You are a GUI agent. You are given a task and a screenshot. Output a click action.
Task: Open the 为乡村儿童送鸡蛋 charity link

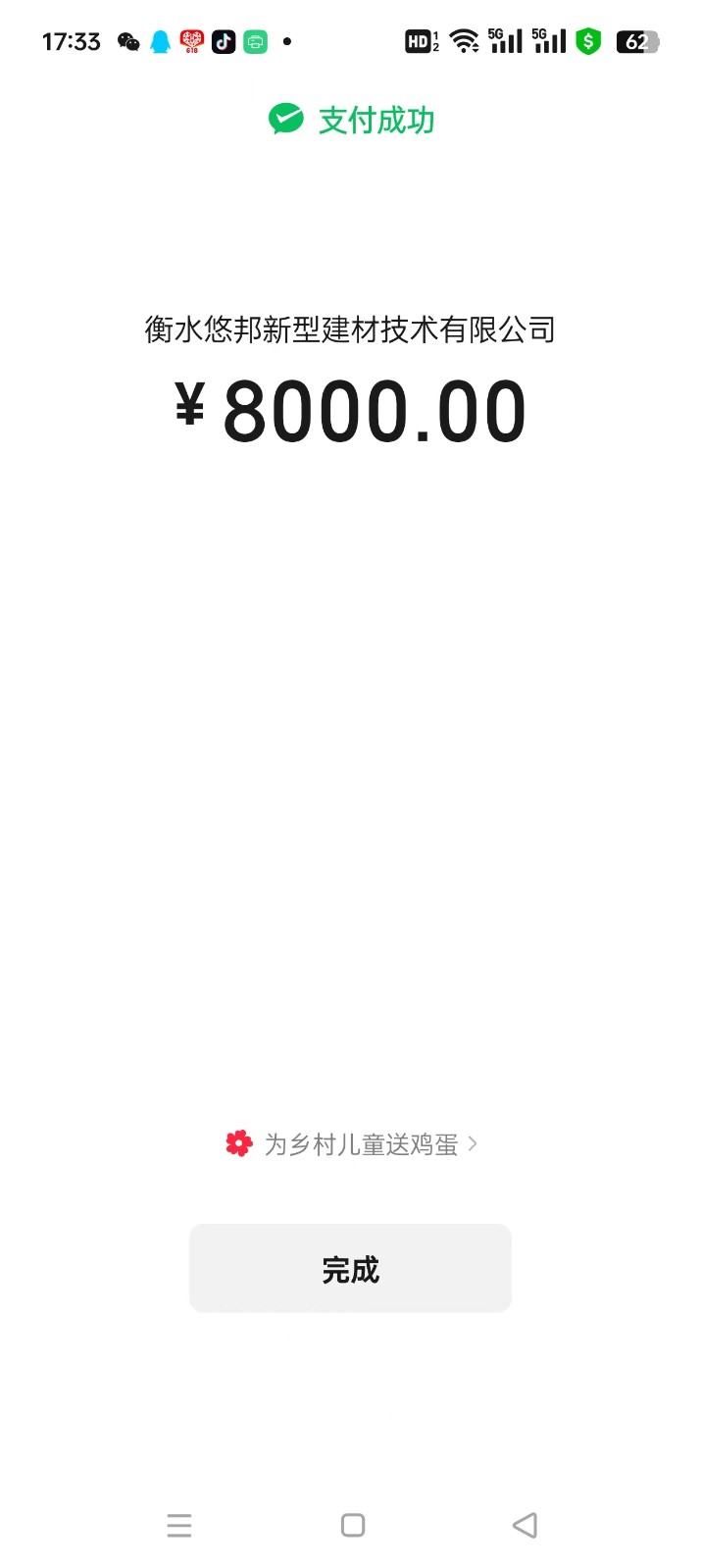[360, 1144]
